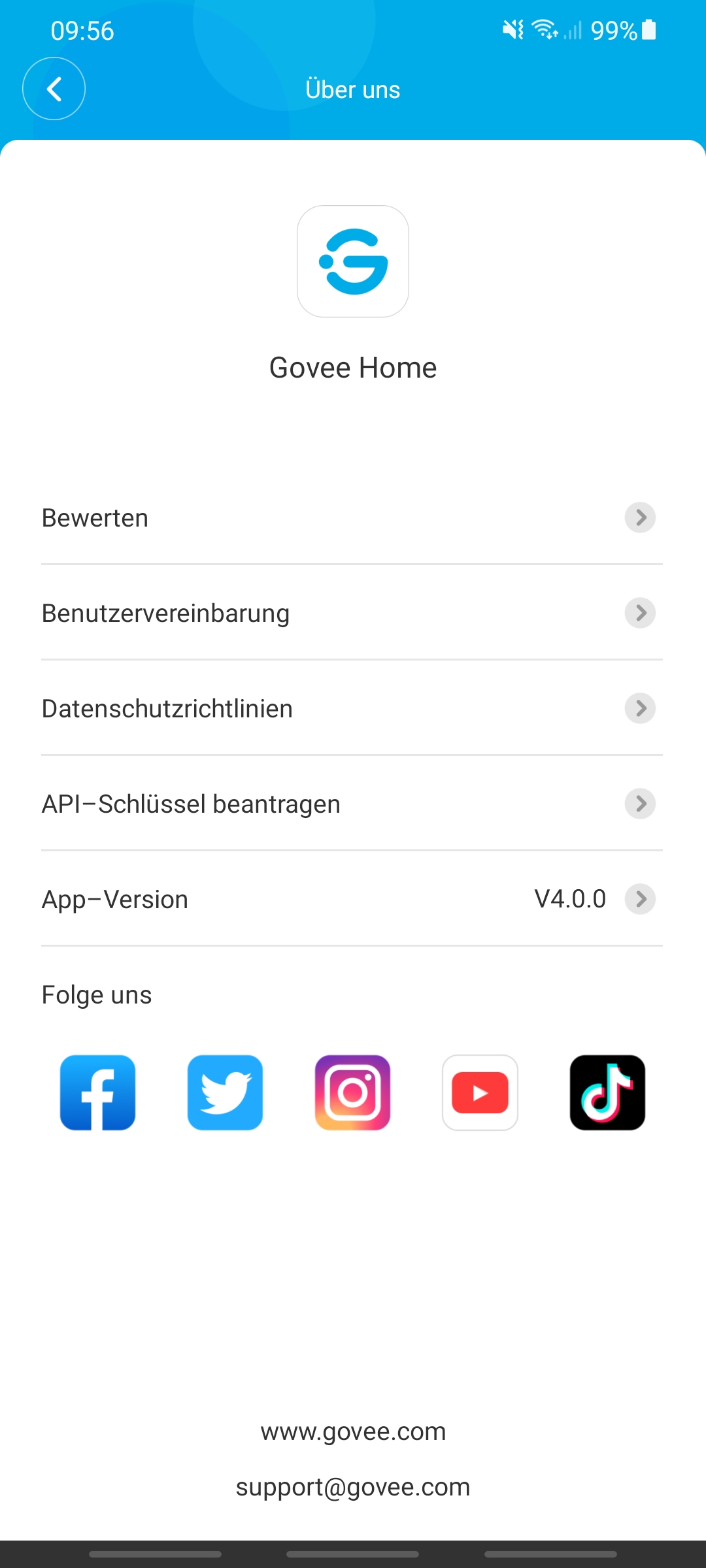Follow Govee on TikTok
This screenshot has height=1568, width=706.
[x=607, y=1092]
